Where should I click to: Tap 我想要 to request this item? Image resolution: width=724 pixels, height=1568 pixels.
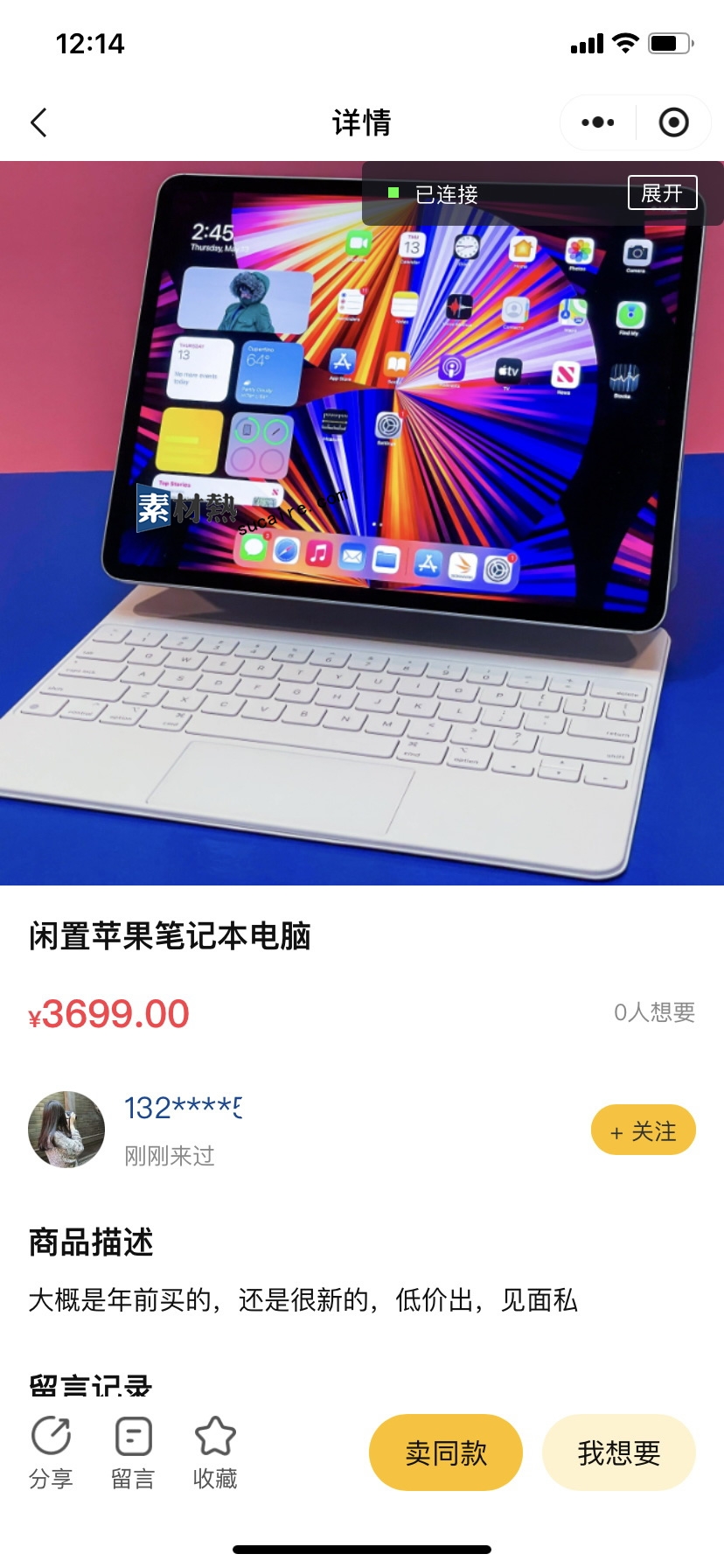619,1452
